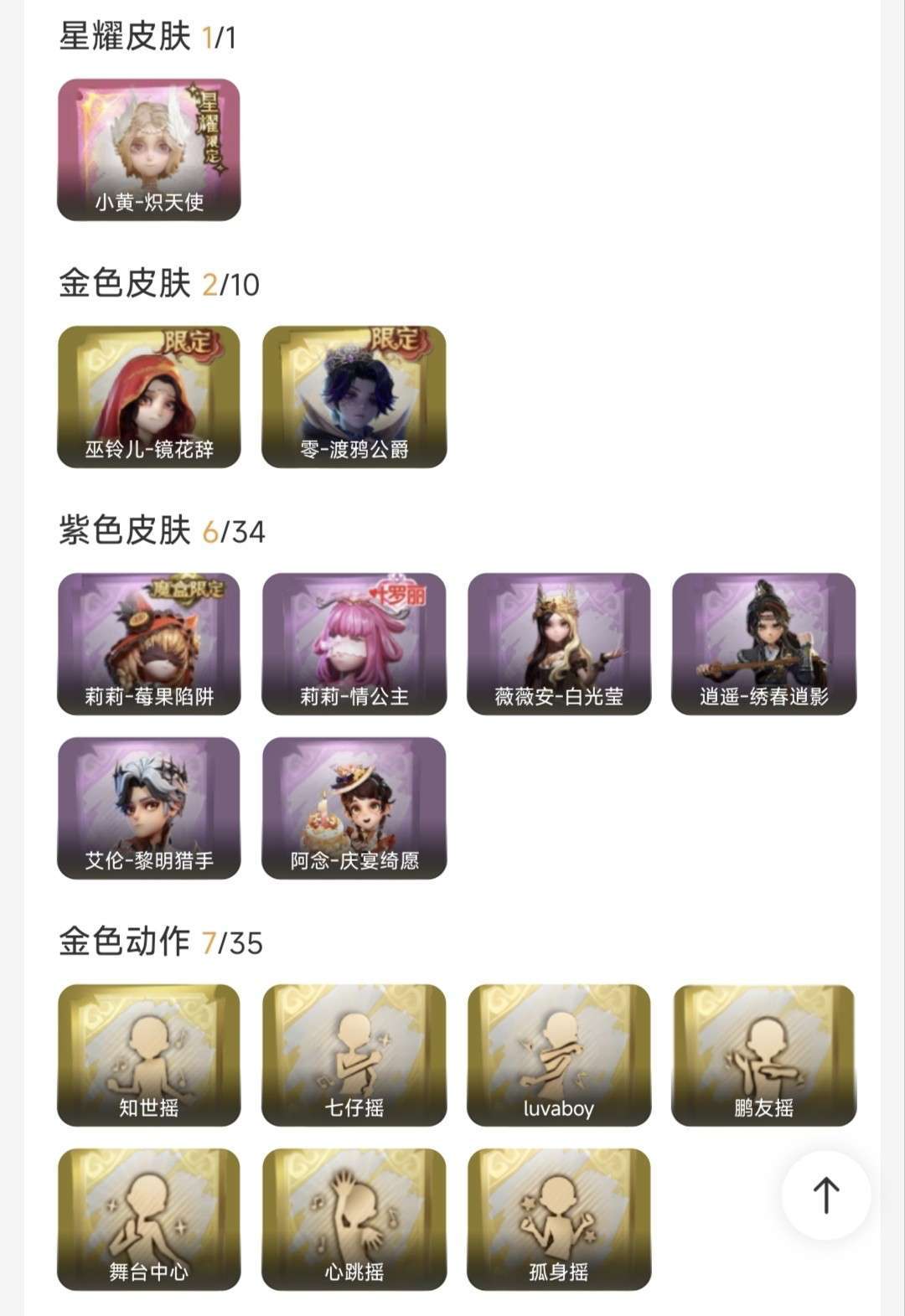
Task: Select the 莉莉-莓果陷阱 purple skin
Action: pos(149,644)
